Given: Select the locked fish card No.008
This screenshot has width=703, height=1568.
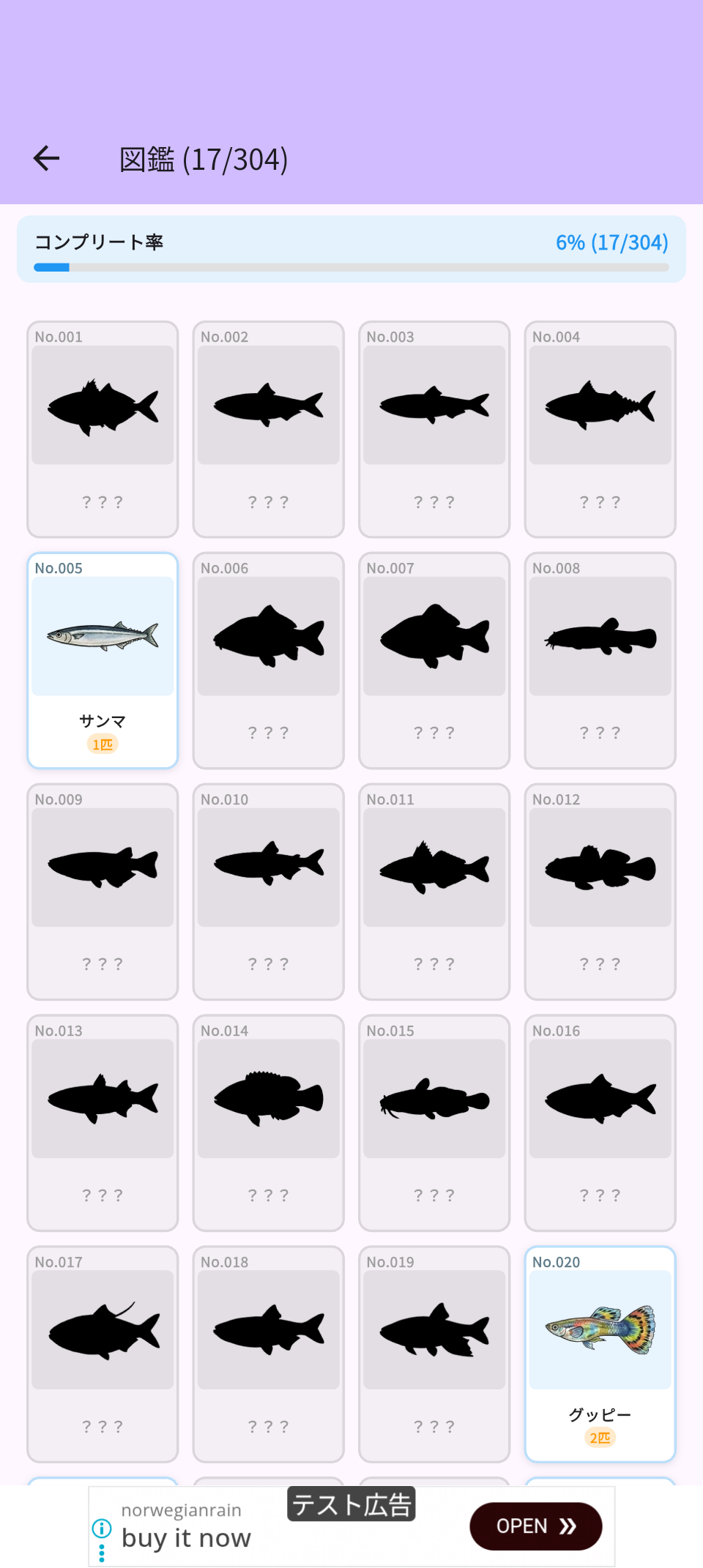Looking at the screenshot, I should click(600, 660).
